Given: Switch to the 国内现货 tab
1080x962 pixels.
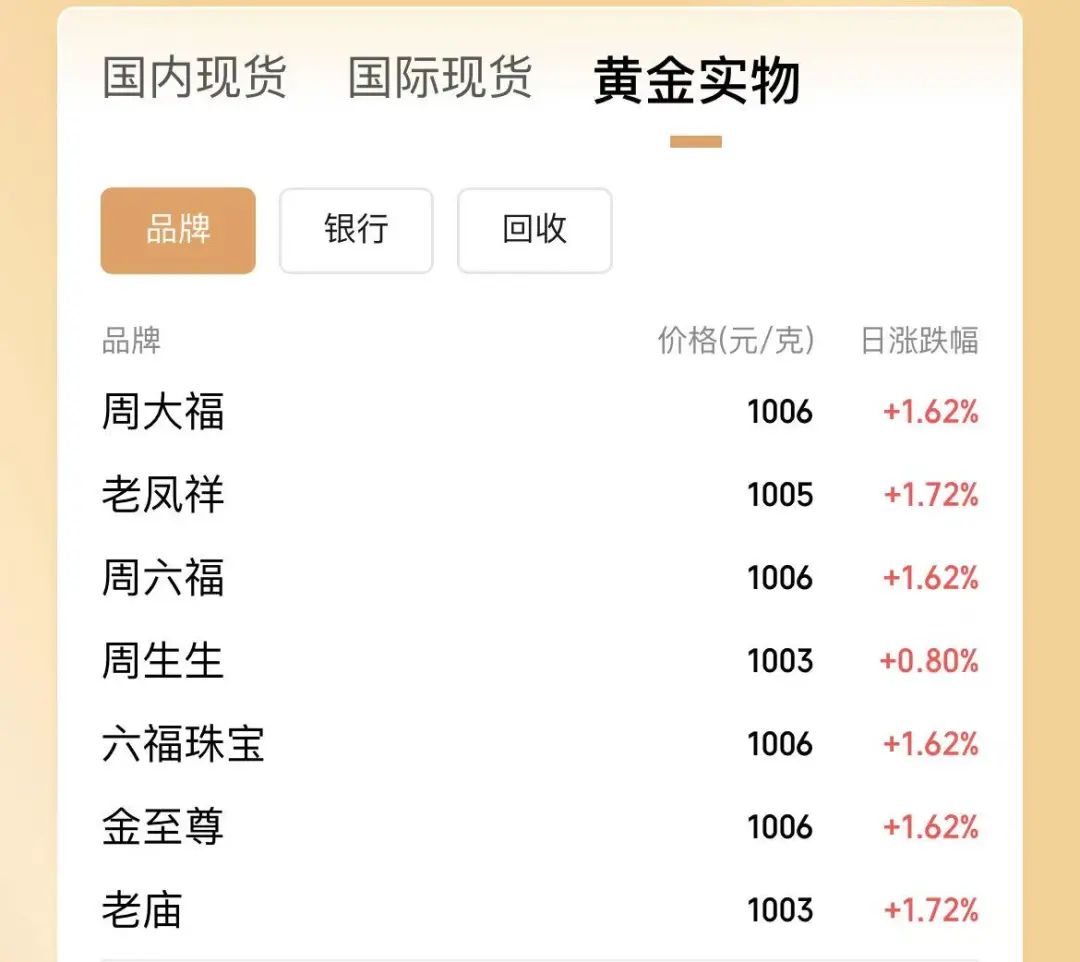Looking at the screenshot, I should [194, 78].
